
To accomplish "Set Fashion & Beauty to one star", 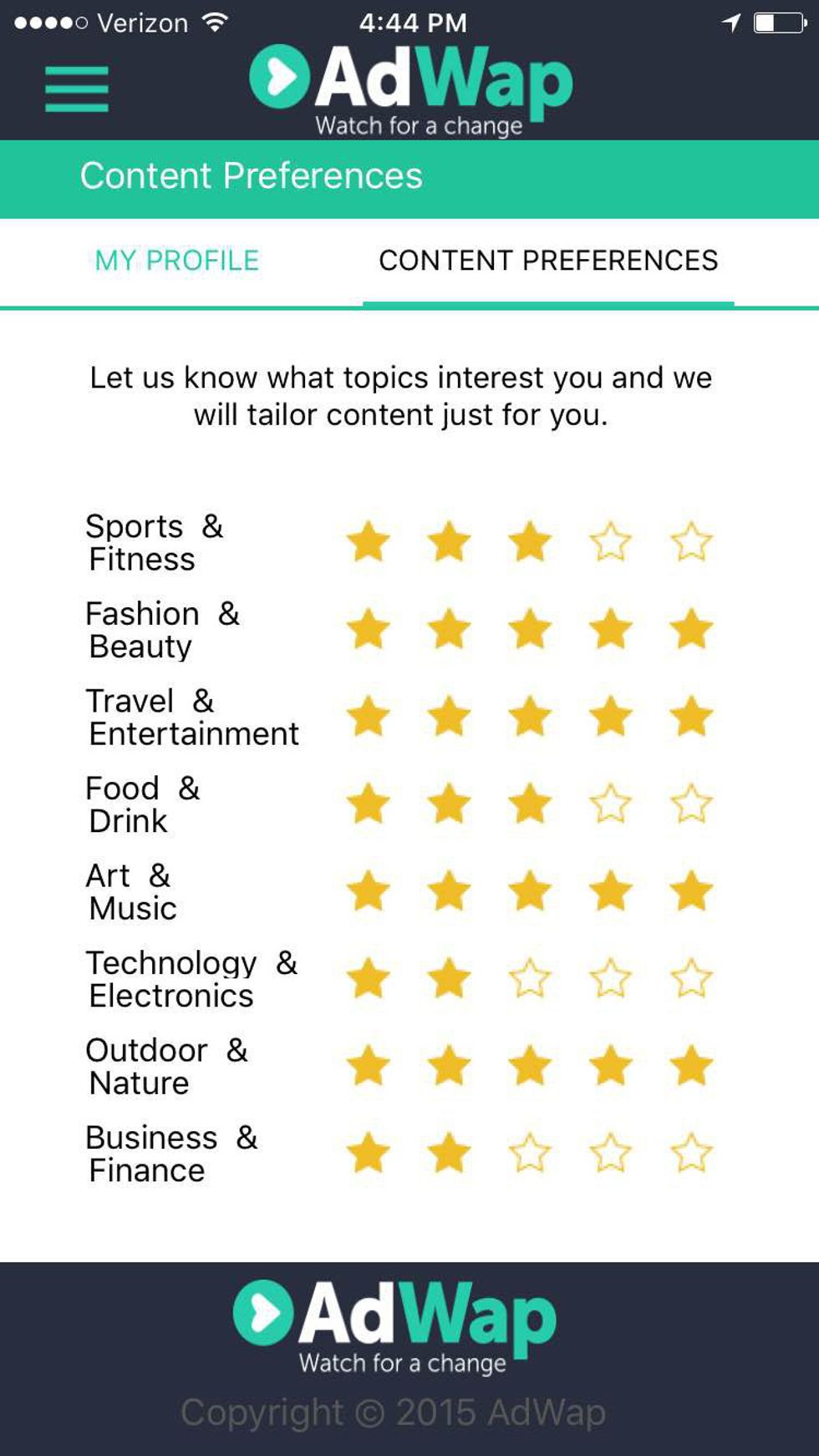I will 369,629.
